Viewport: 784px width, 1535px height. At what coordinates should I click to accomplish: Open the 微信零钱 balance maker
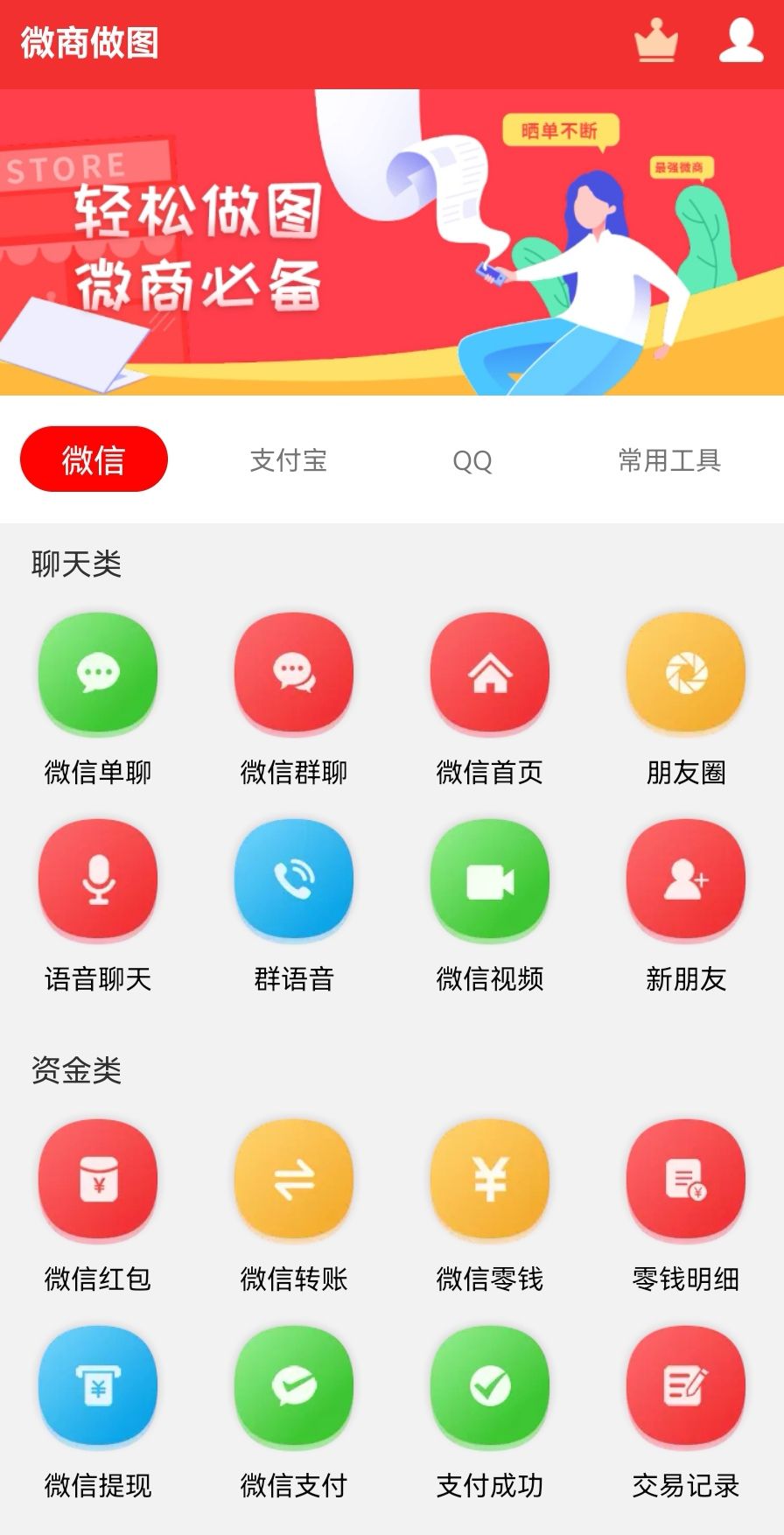[x=490, y=1180]
